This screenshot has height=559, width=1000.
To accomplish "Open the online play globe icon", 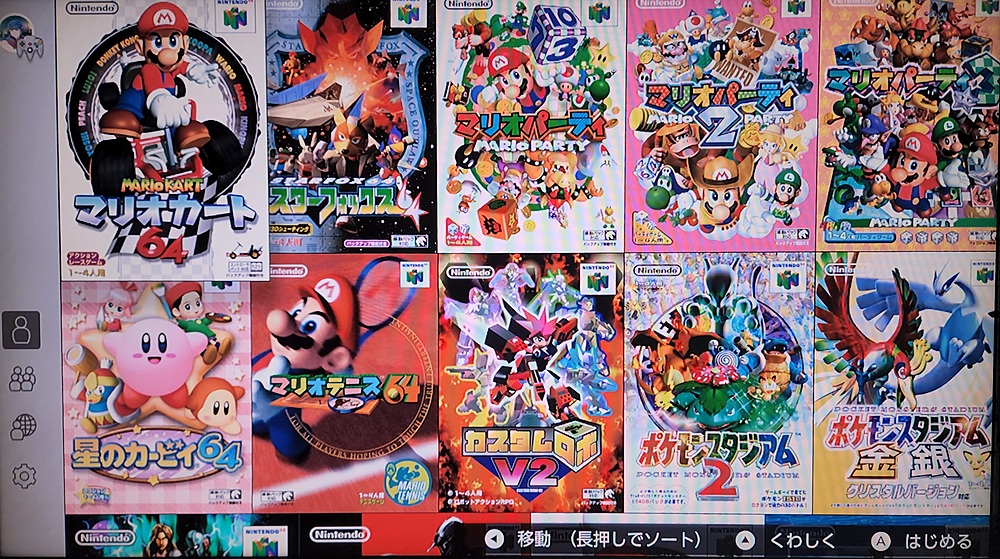I will click(22, 427).
